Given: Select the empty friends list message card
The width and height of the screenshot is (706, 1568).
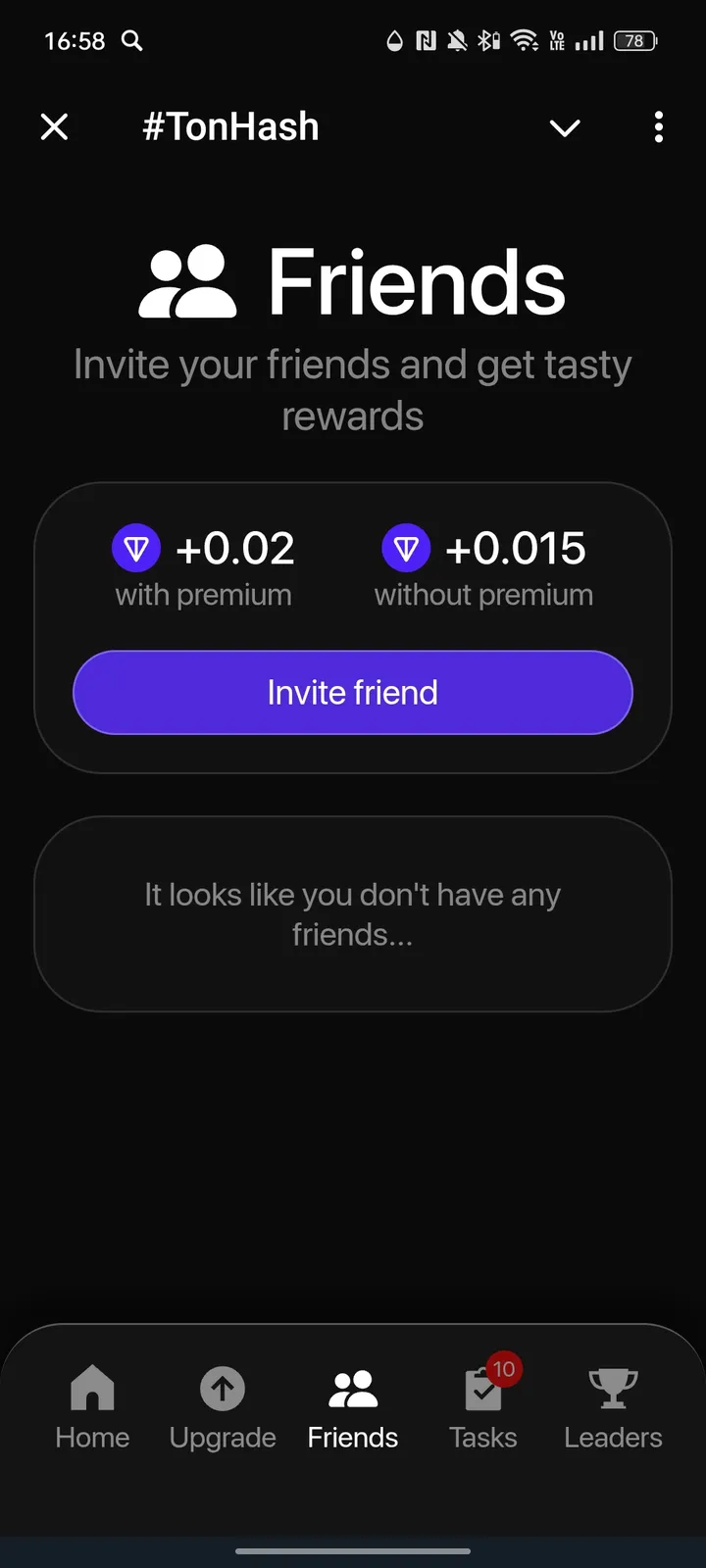Looking at the screenshot, I should 353,913.
